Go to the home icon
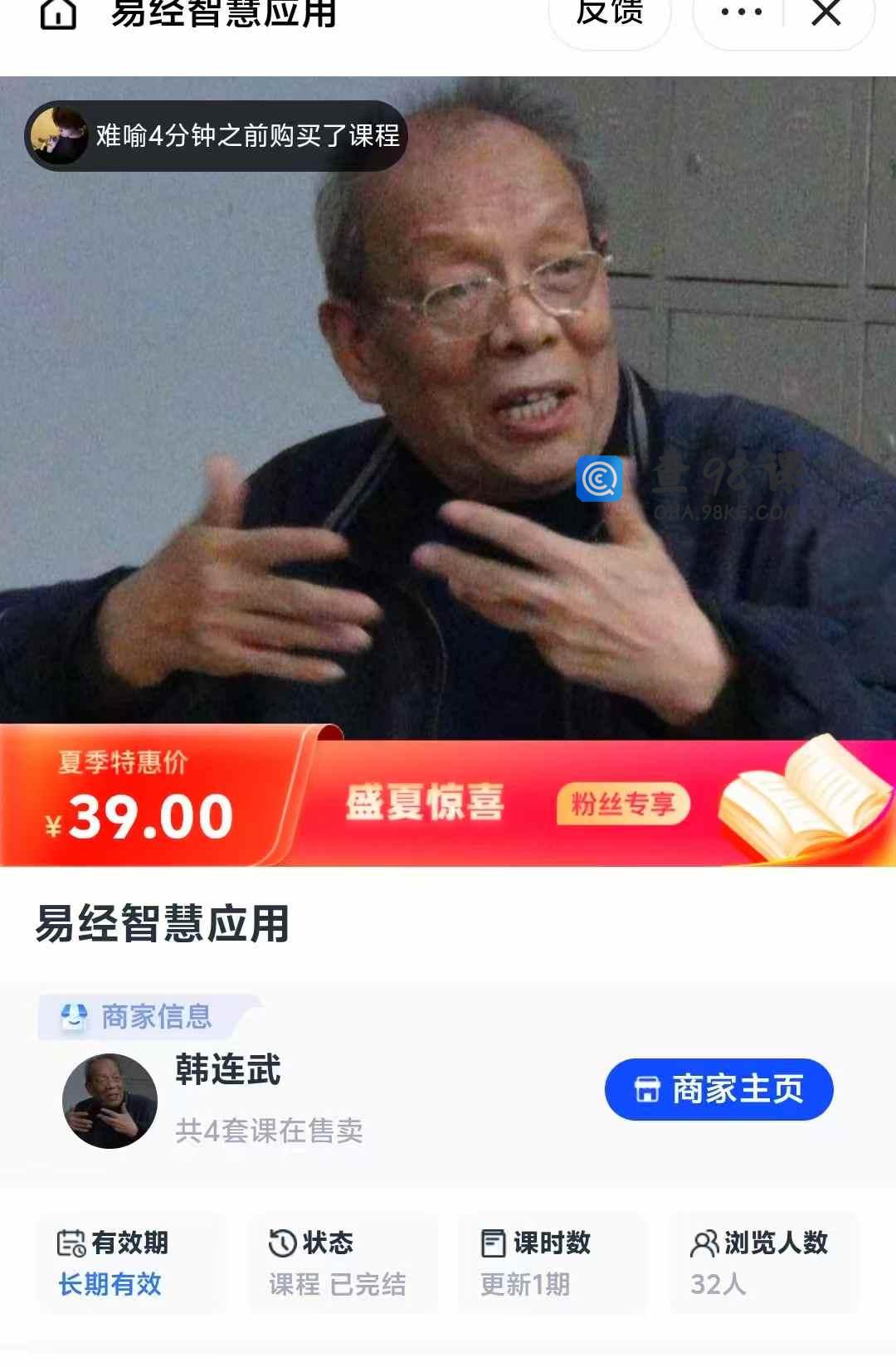This screenshot has height=1367, width=896. coord(58,14)
